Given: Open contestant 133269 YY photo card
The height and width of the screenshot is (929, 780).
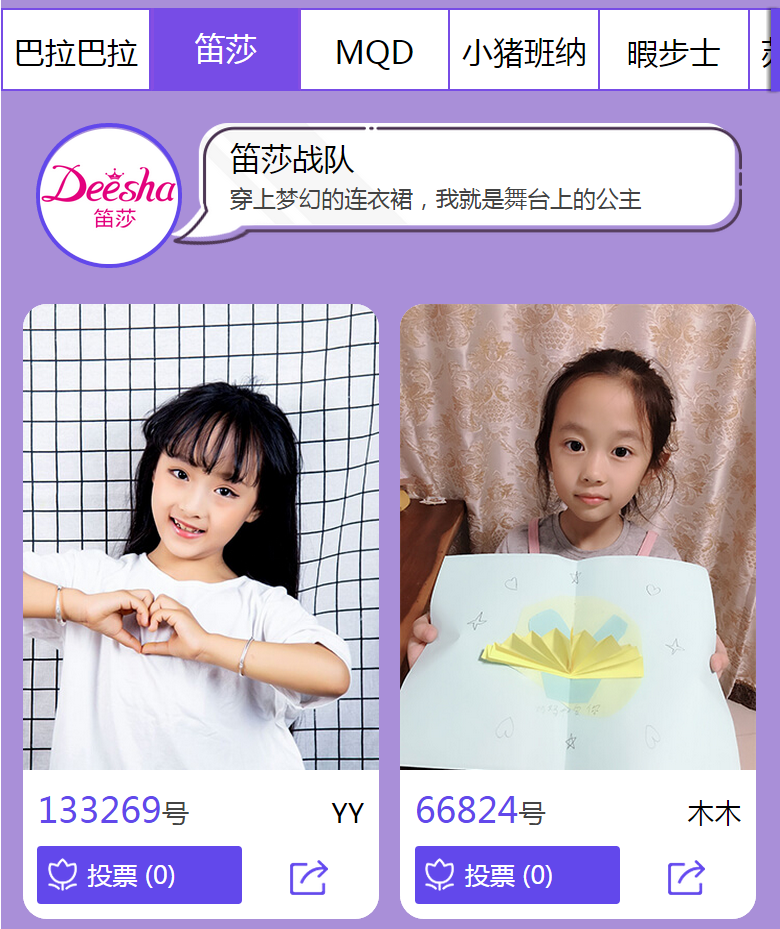Looking at the screenshot, I should pos(201,537).
